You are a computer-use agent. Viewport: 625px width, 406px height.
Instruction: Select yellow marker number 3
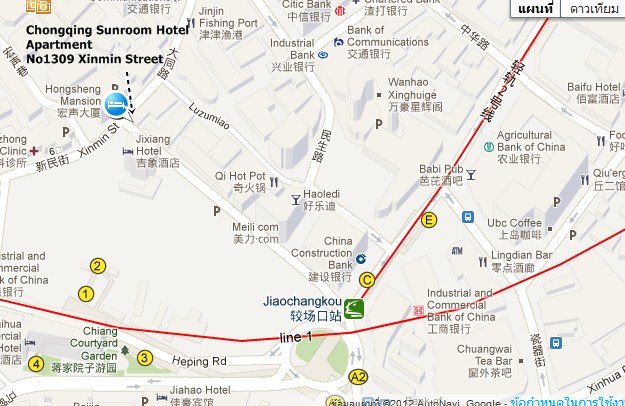coord(145,358)
